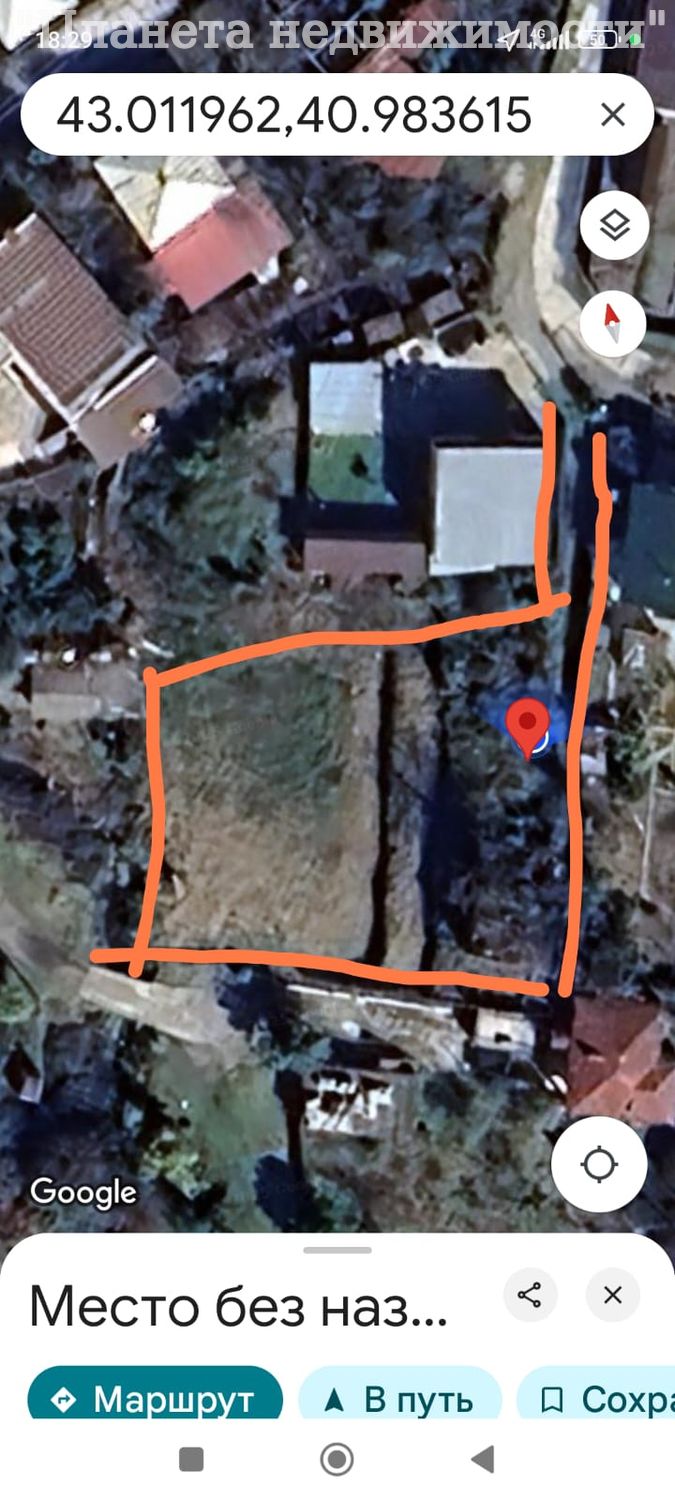This screenshot has width=675, height=1500.
Task: Go back using system navigation
Action: (483, 1460)
